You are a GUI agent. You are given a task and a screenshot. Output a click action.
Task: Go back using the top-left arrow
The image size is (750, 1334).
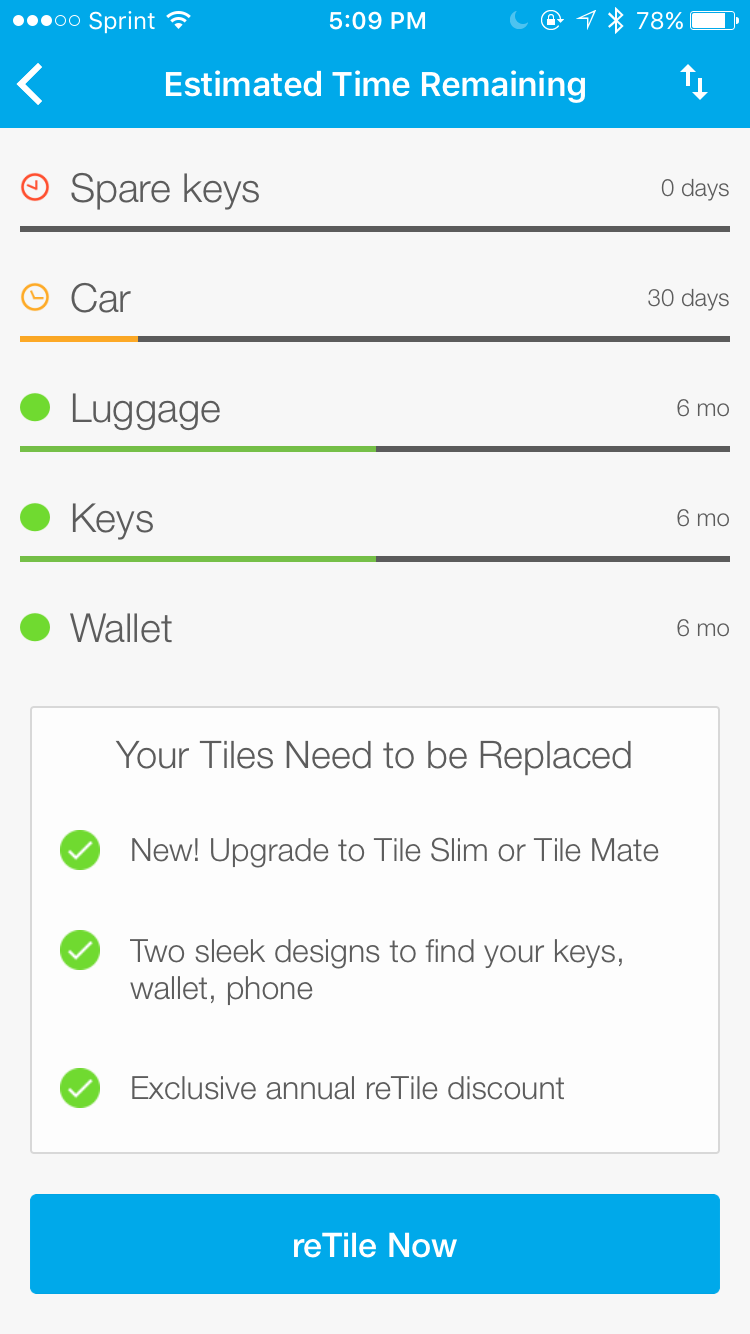click(x=31, y=84)
